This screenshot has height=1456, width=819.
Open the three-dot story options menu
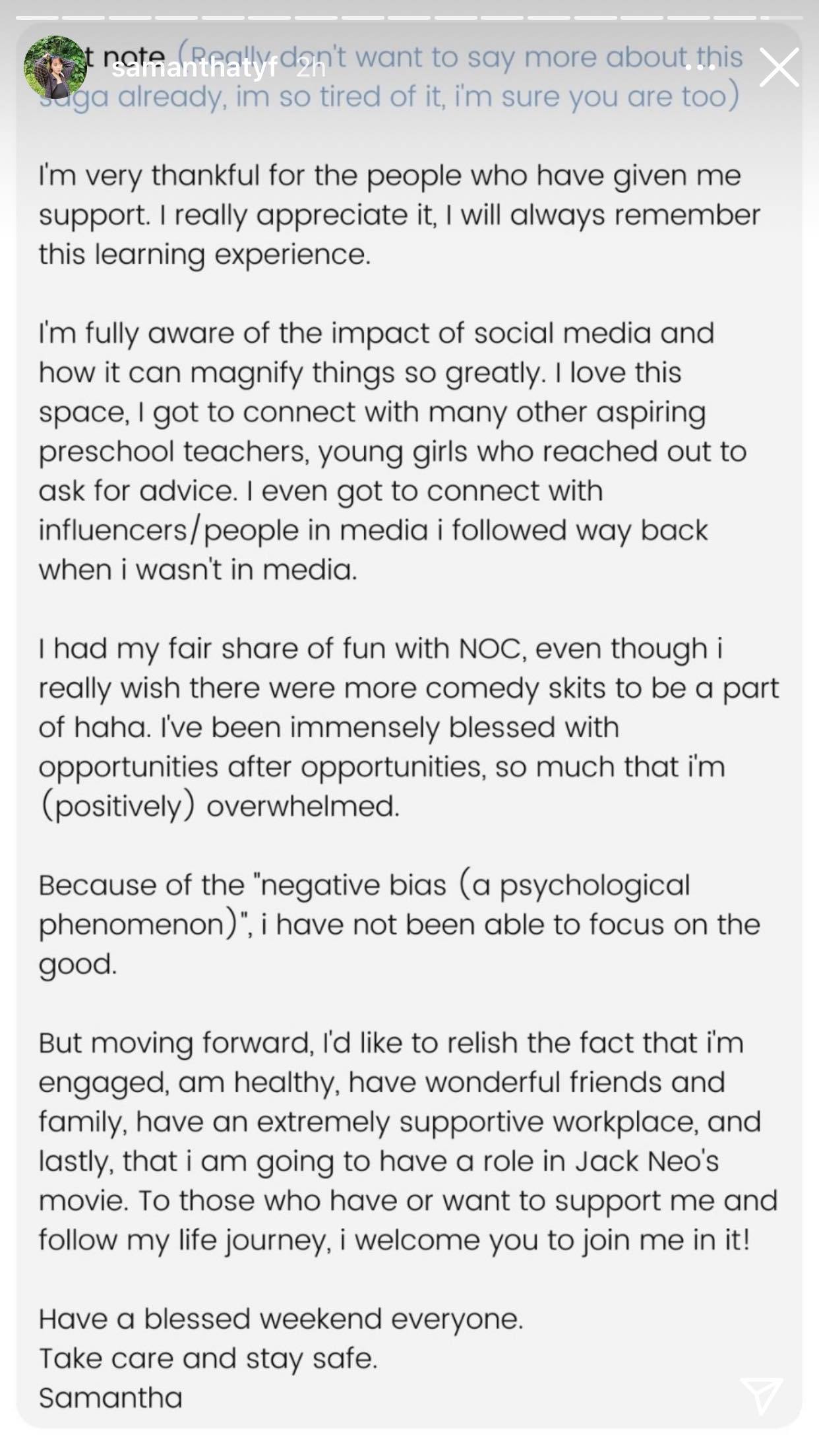(699, 67)
